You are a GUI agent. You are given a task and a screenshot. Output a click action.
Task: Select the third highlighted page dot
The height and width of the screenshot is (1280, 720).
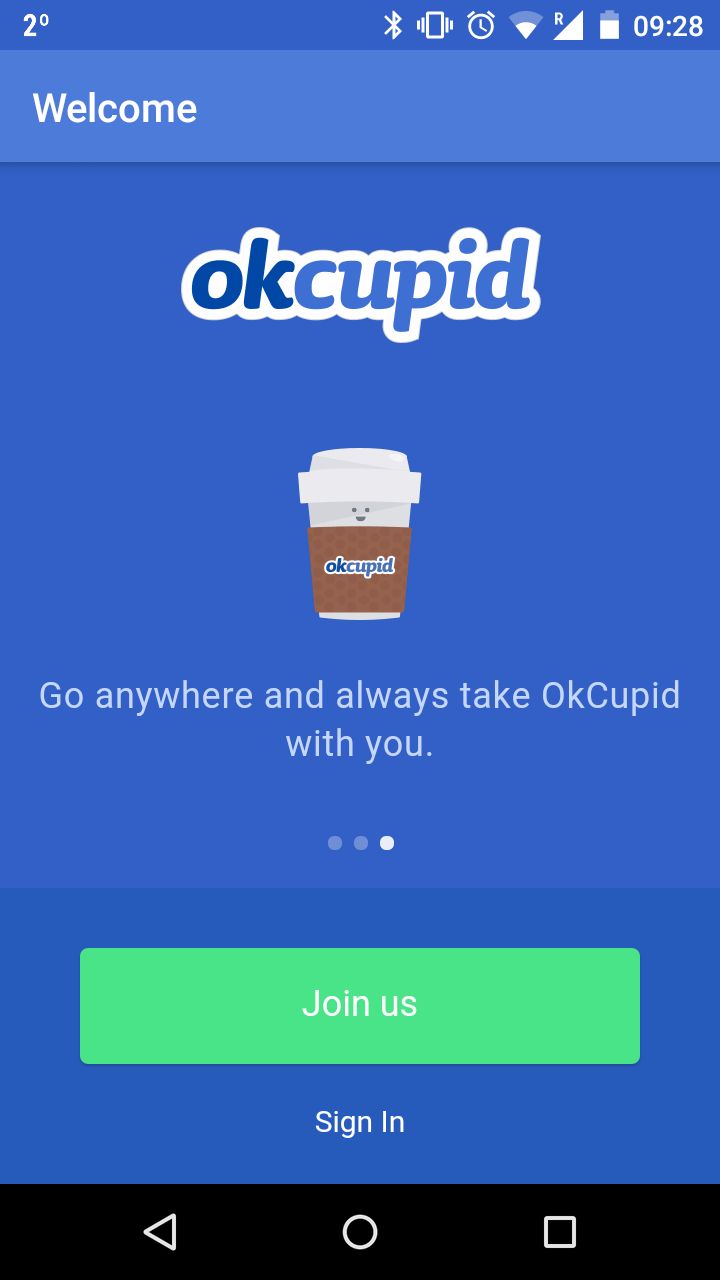tap(387, 843)
